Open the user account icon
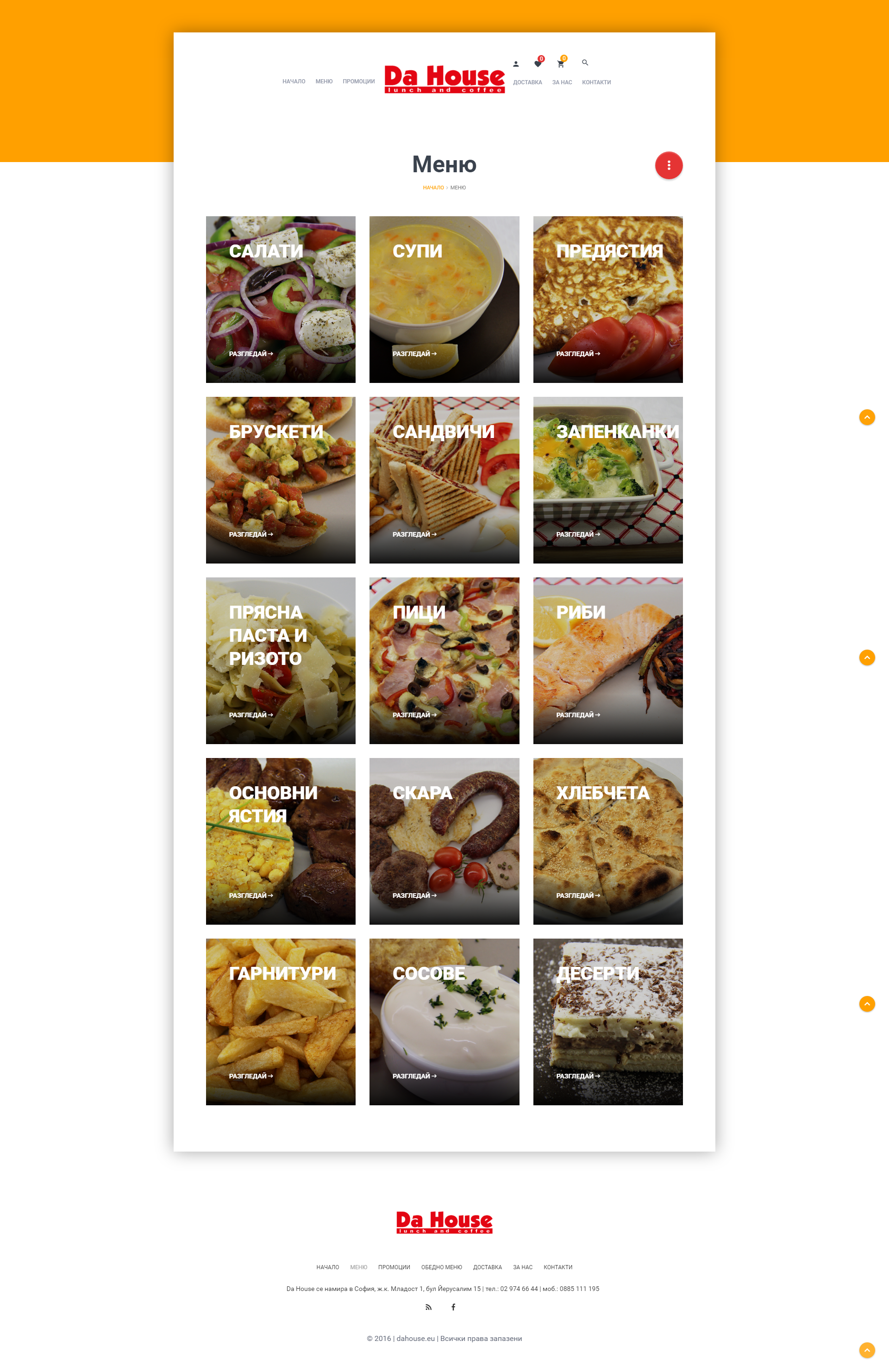This screenshot has width=889, height=1372. [516, 64]
